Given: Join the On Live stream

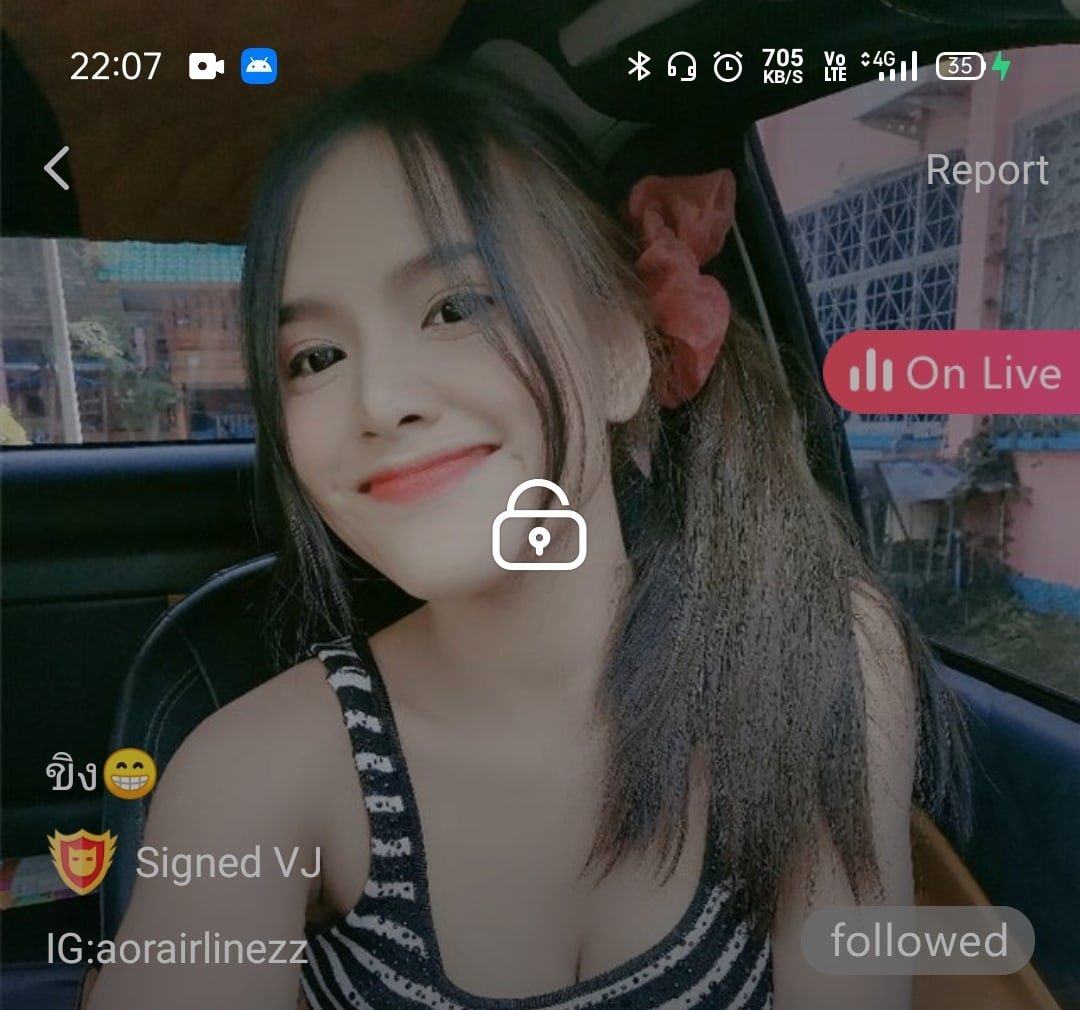Looking at the screenshot, I should (x=953, y=373).
